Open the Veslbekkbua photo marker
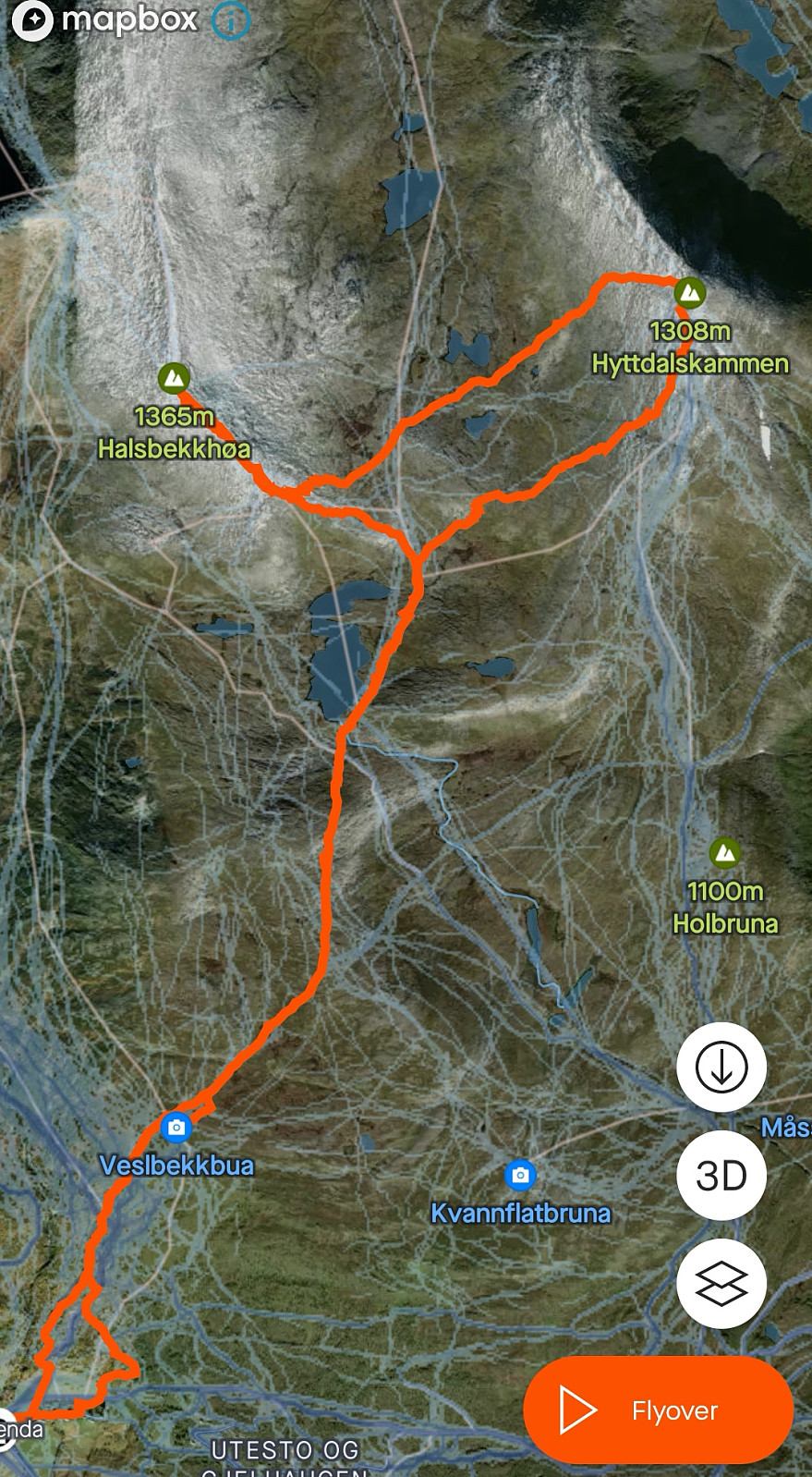The image size is (812, 1477). coord(176,1127)
